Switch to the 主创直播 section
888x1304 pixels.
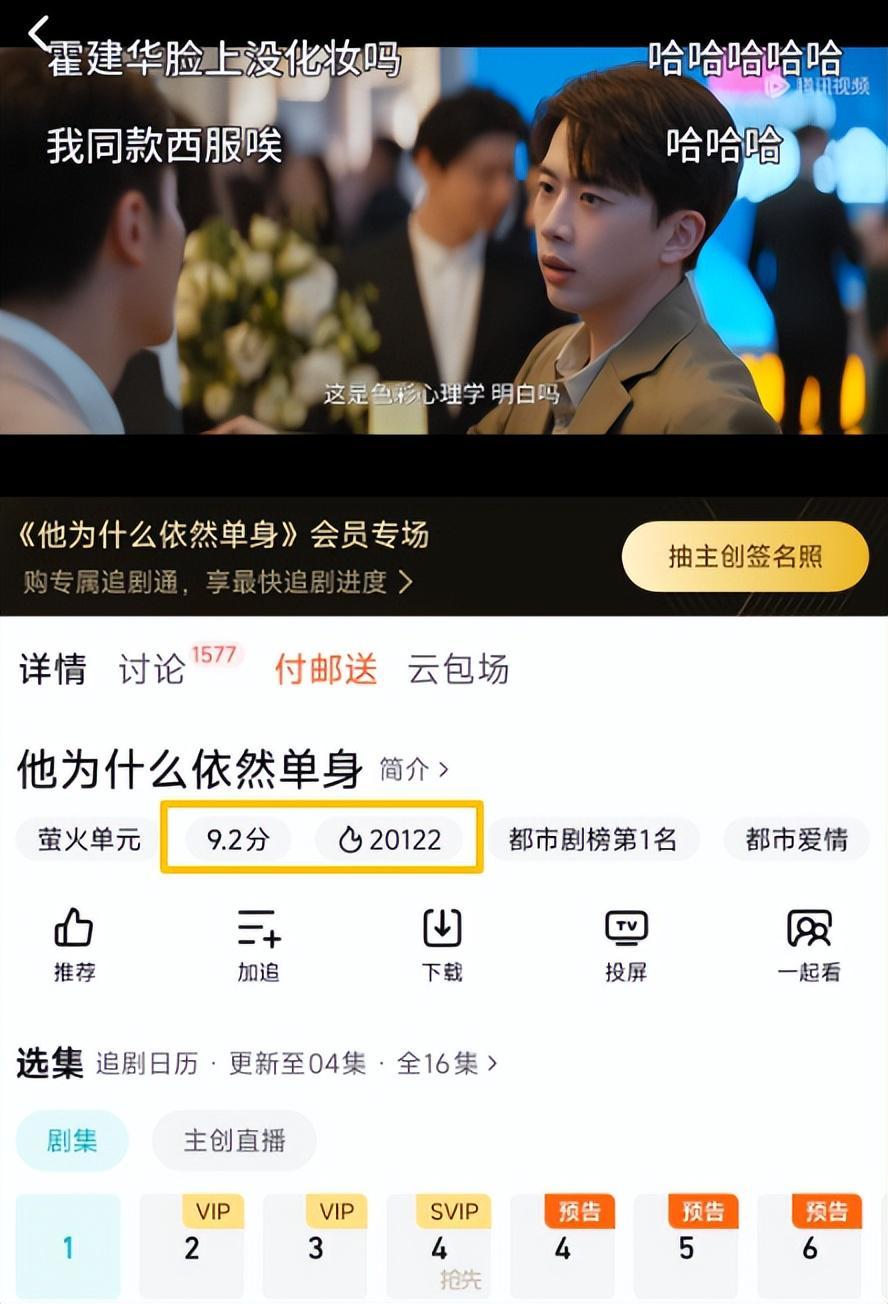(x=234, y=1140)
